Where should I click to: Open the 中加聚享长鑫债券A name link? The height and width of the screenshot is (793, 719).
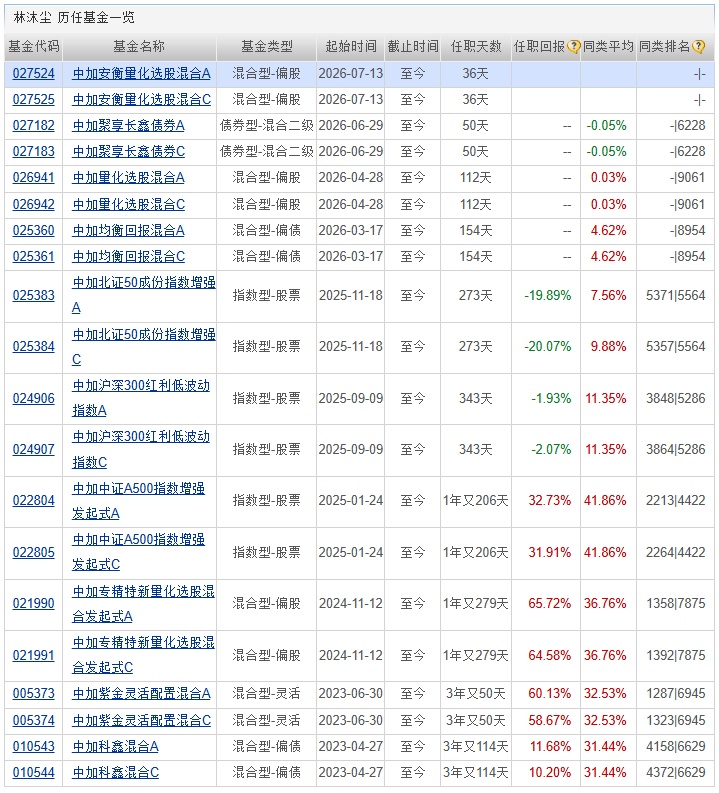point(128,125)
